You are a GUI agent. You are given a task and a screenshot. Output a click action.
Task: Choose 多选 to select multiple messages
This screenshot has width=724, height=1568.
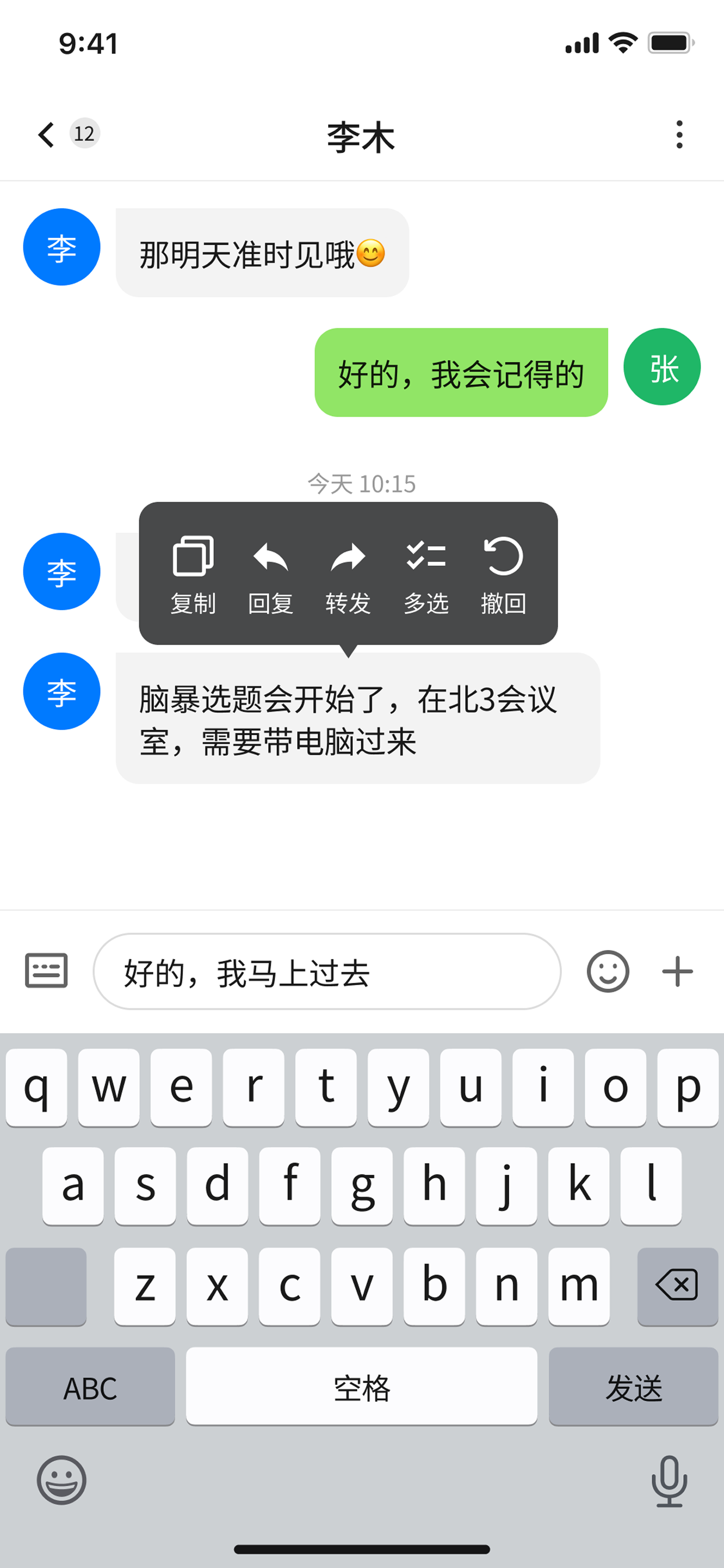(426, 574)
